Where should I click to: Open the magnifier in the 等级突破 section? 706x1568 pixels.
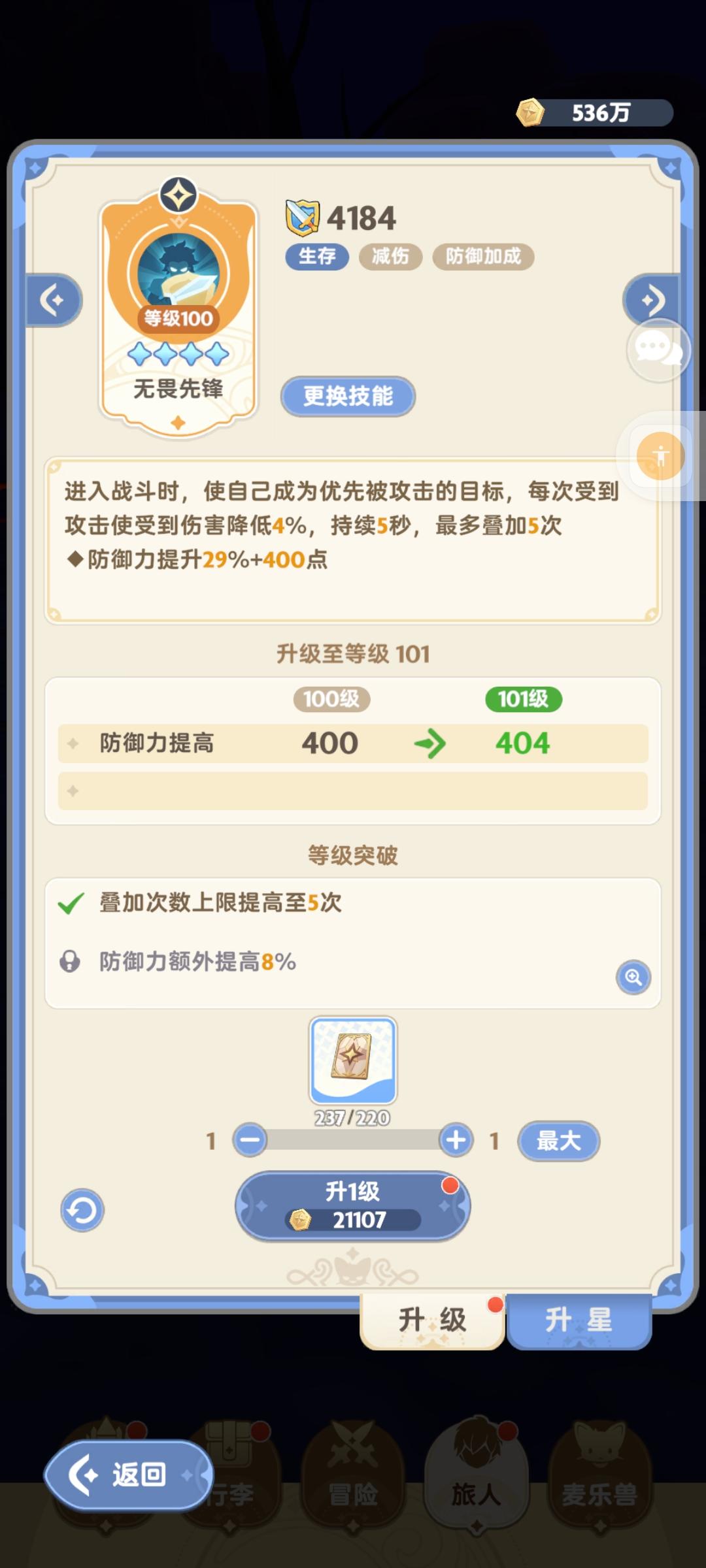[632, 977]
